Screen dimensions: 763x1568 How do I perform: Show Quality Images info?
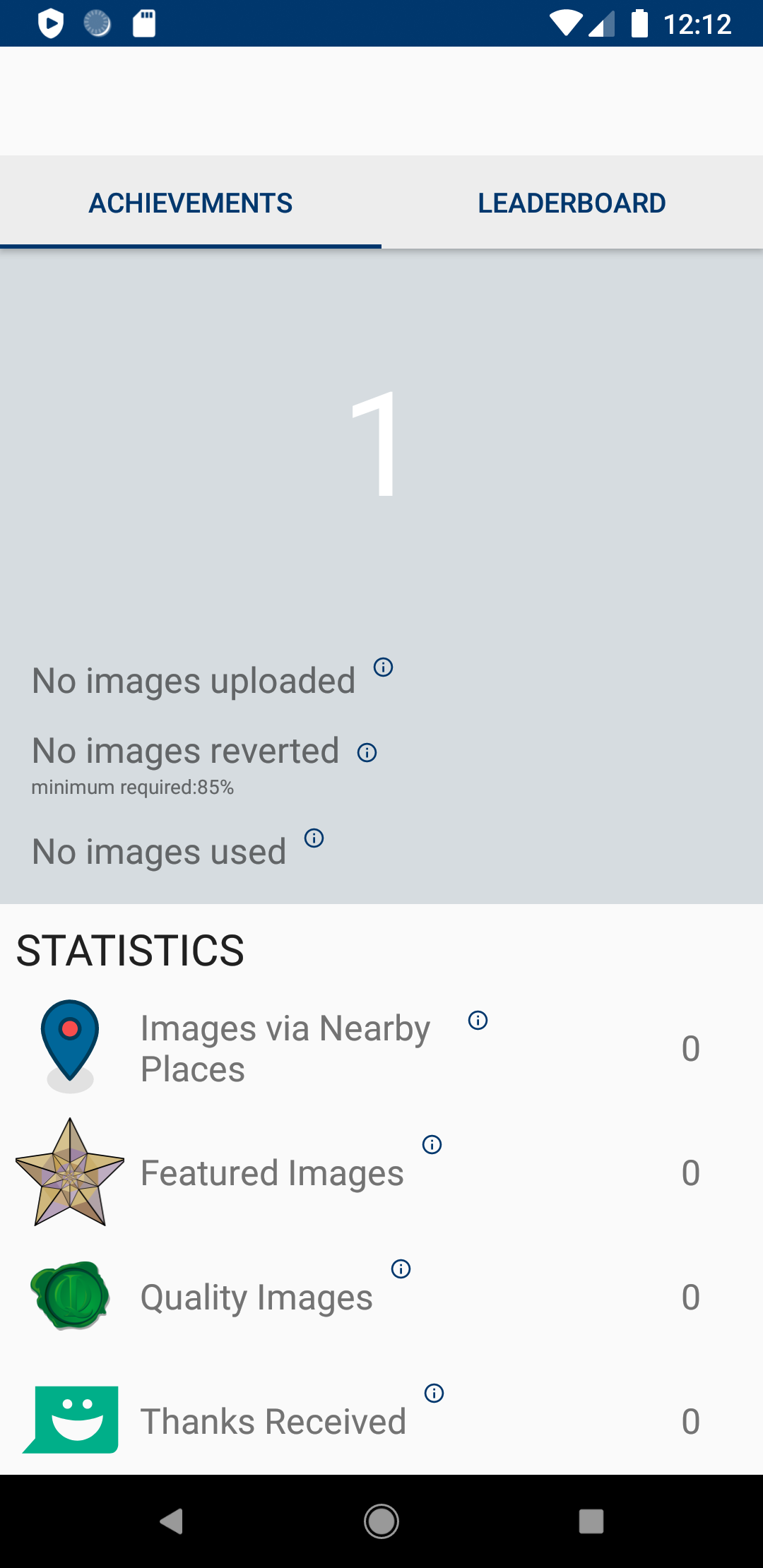(401, 1269)
